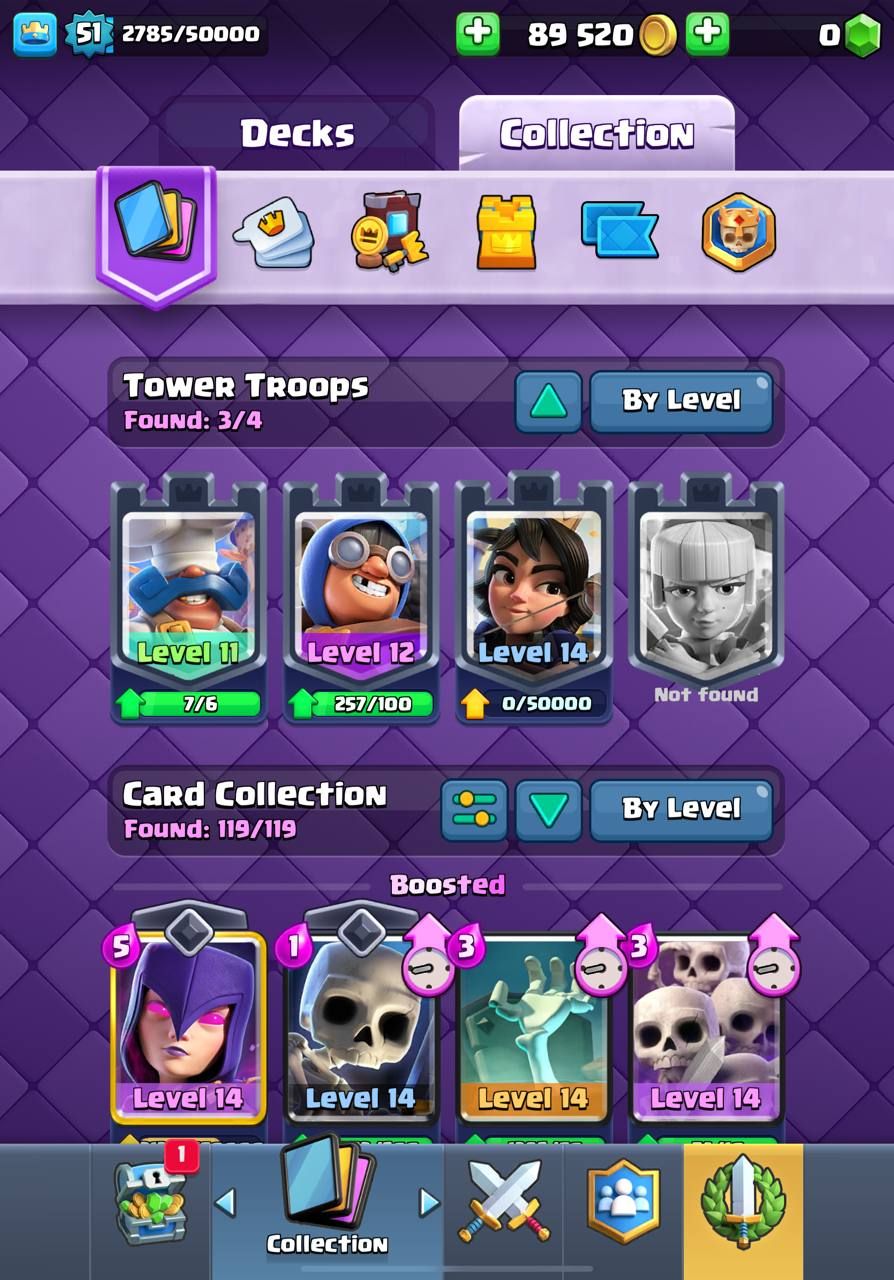Tap the green plus next to gems

point(707,34)
